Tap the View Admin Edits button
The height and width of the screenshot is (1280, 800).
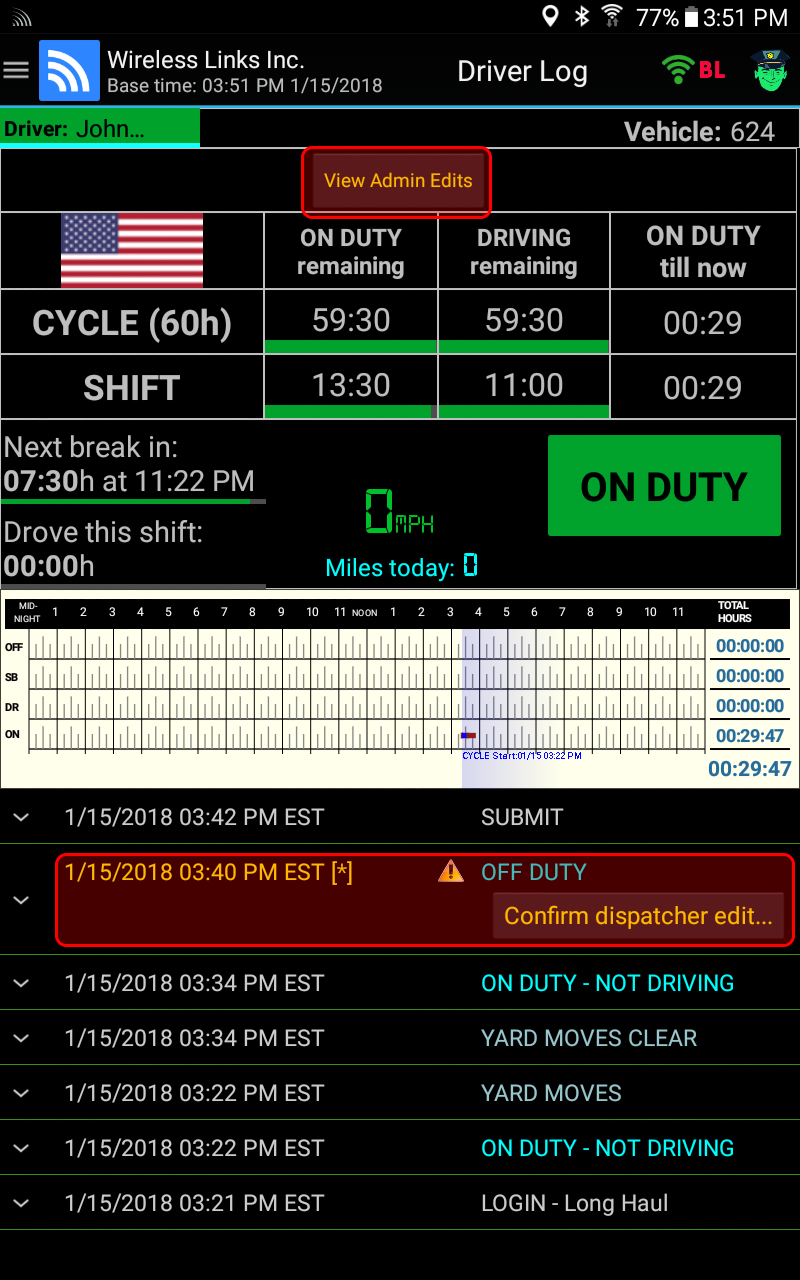pos(397,181)
